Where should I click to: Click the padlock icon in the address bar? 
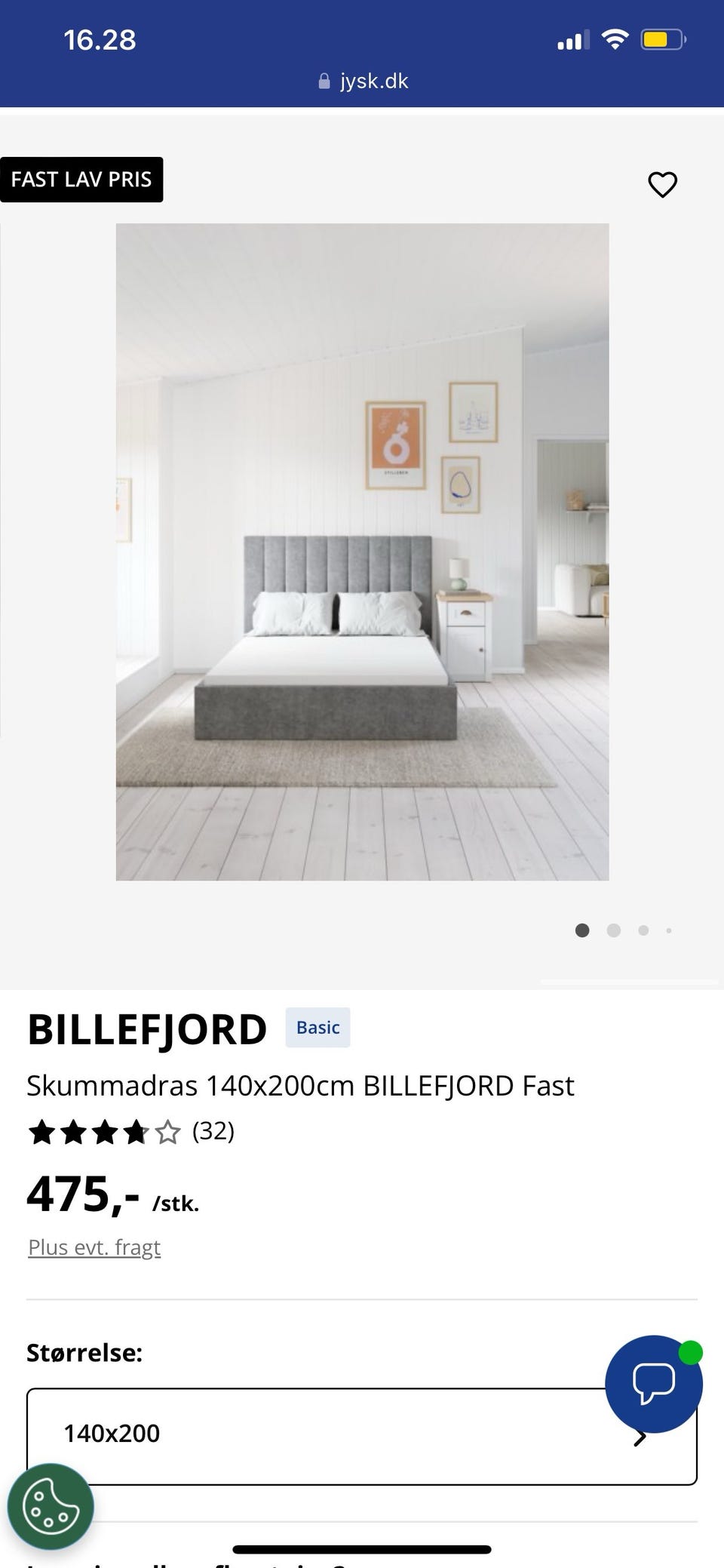323,81
